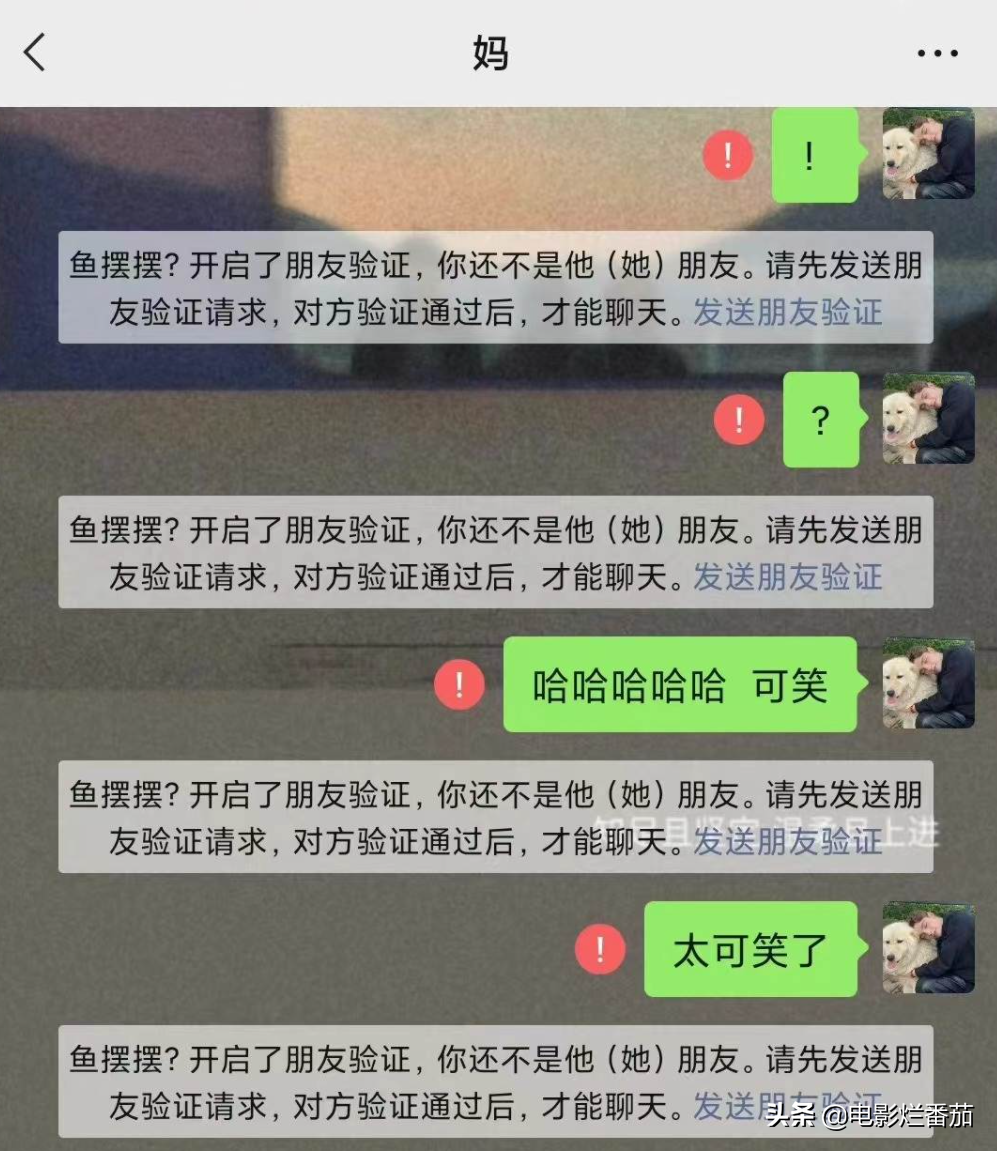Tap 发送朋友验证 link under the "?" message
This screenshot has height=1151, width=997.
pos(788,577)
